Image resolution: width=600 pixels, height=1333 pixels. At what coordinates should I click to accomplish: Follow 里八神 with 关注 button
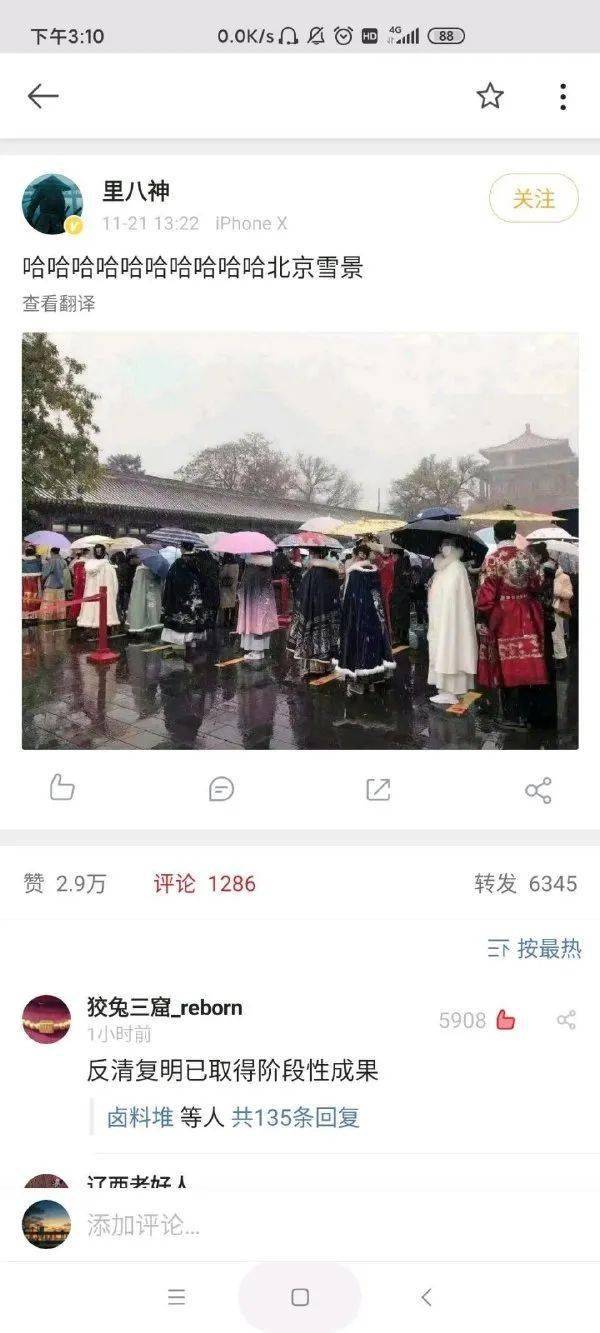click(533, 198)
